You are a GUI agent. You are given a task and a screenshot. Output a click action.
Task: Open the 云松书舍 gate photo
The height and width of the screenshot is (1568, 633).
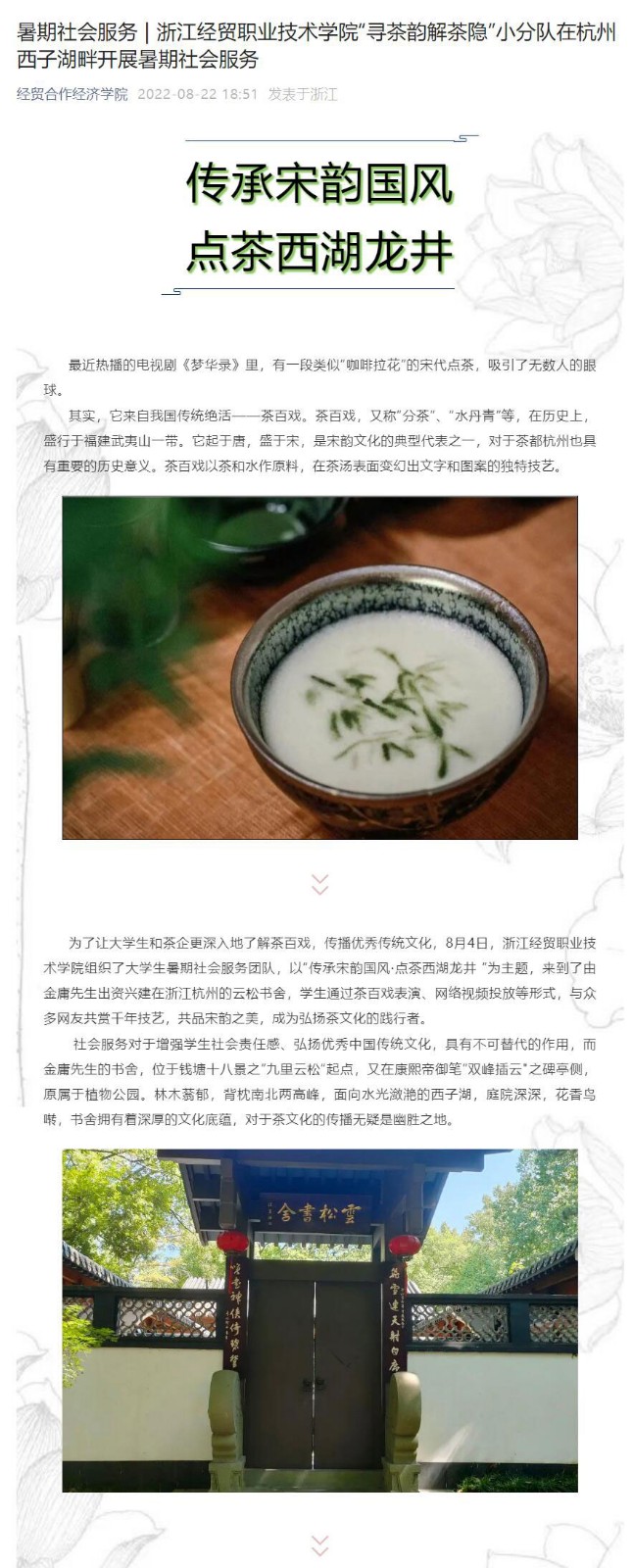[x=319, y=1320]
